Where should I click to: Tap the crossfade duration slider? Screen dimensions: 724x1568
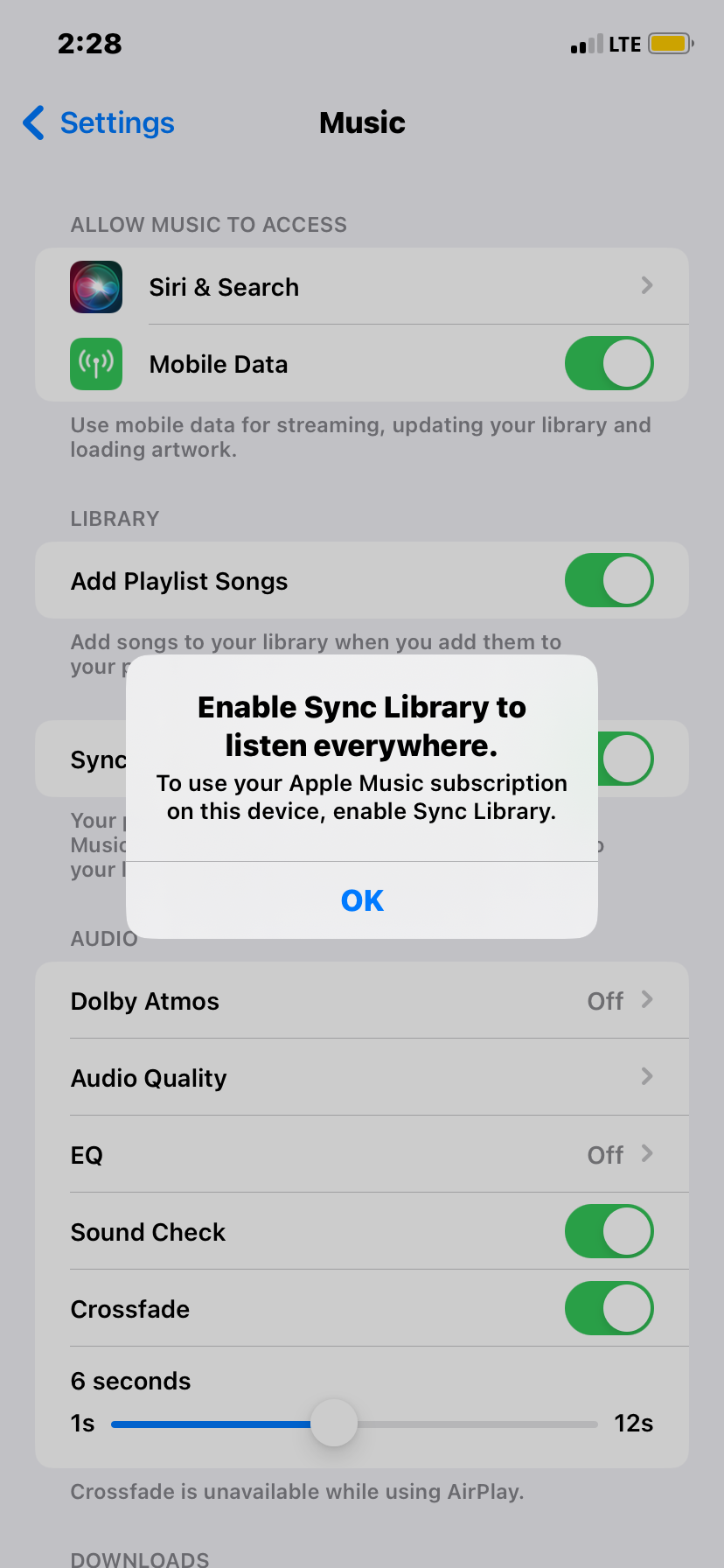pyautogui.click(x=355, y=1424)
